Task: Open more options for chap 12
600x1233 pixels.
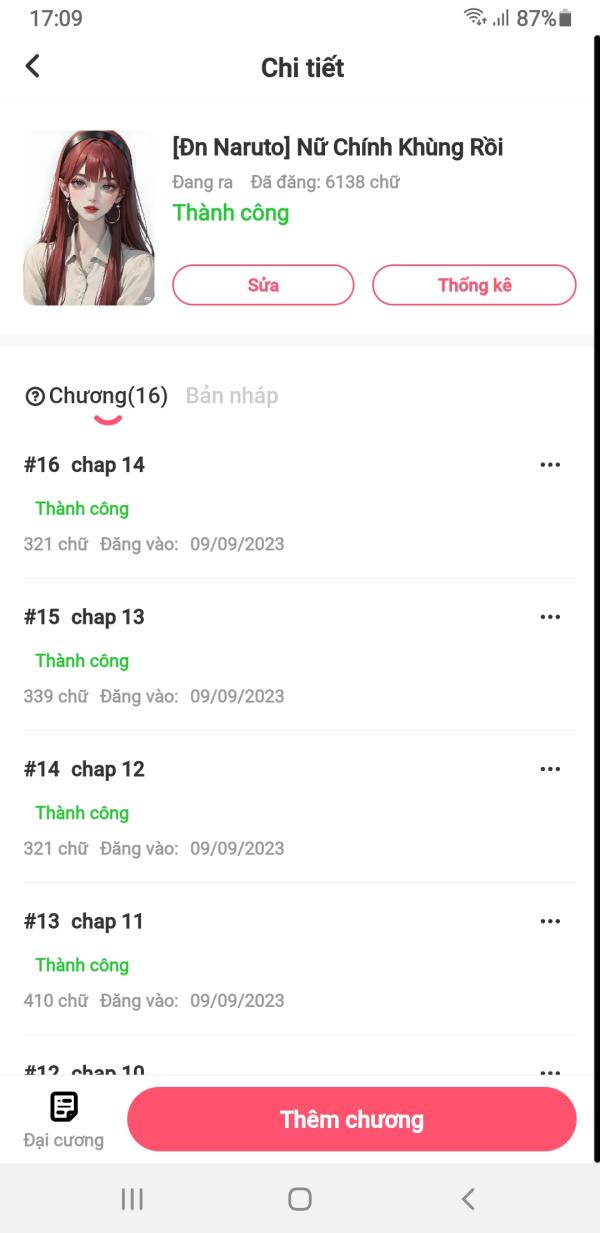Action: [x=549, y=769]
